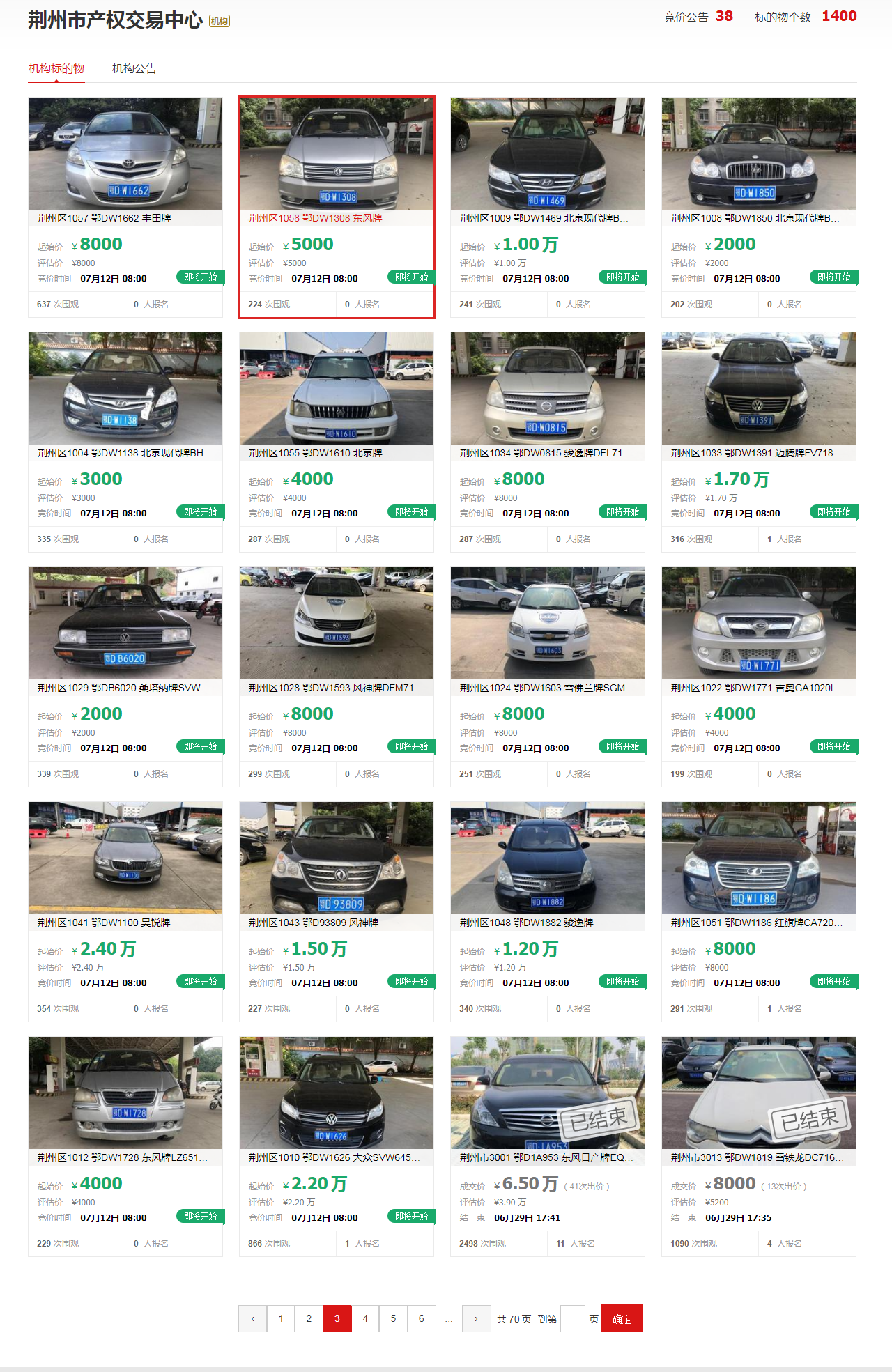Go to page 6 in pagination
Viewport: 892px width, 1372px height.
pyautogui.click(x=421, y=1318)
